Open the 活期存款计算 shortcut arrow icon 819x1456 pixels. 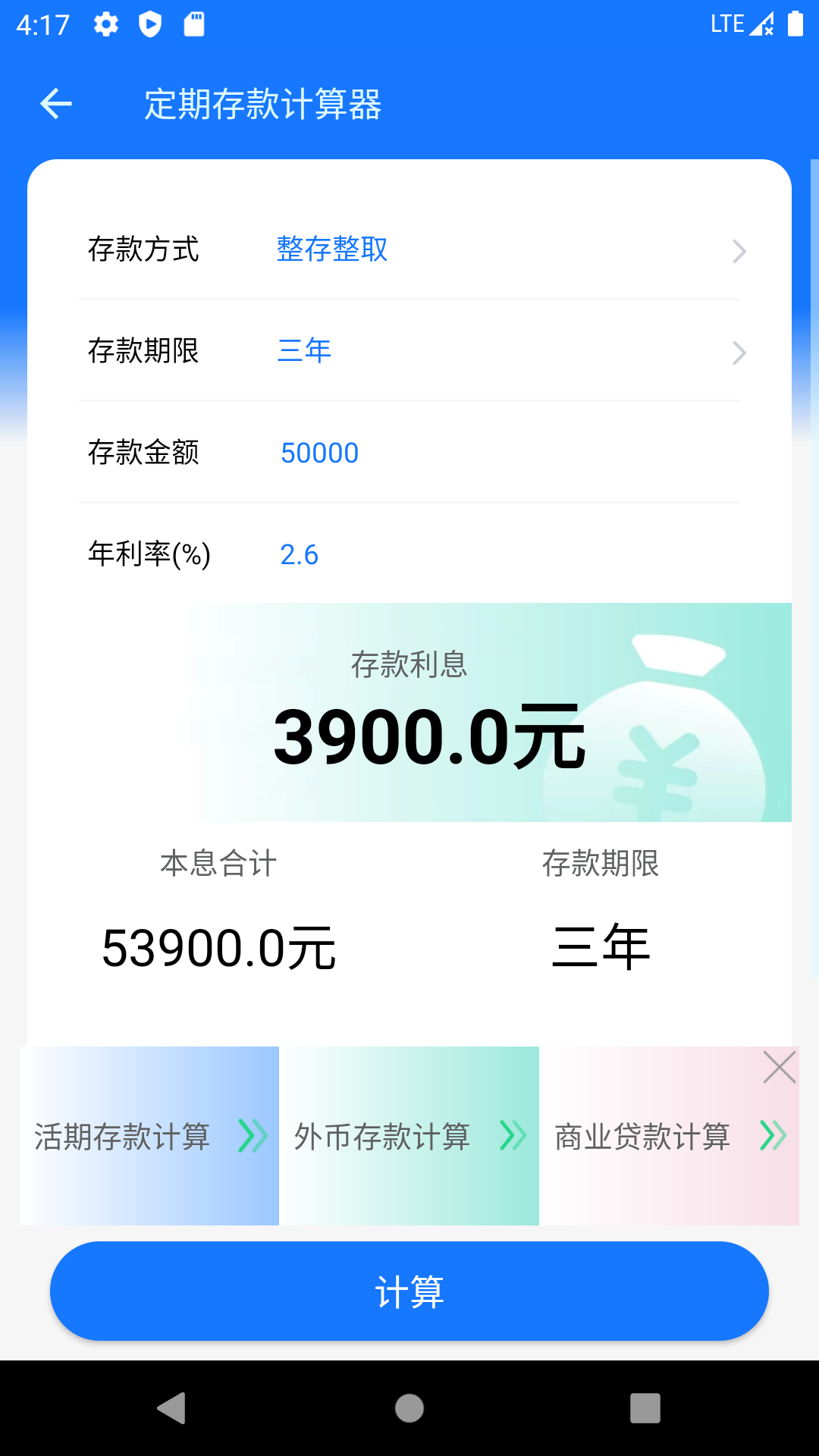(x=256, y=1135)
